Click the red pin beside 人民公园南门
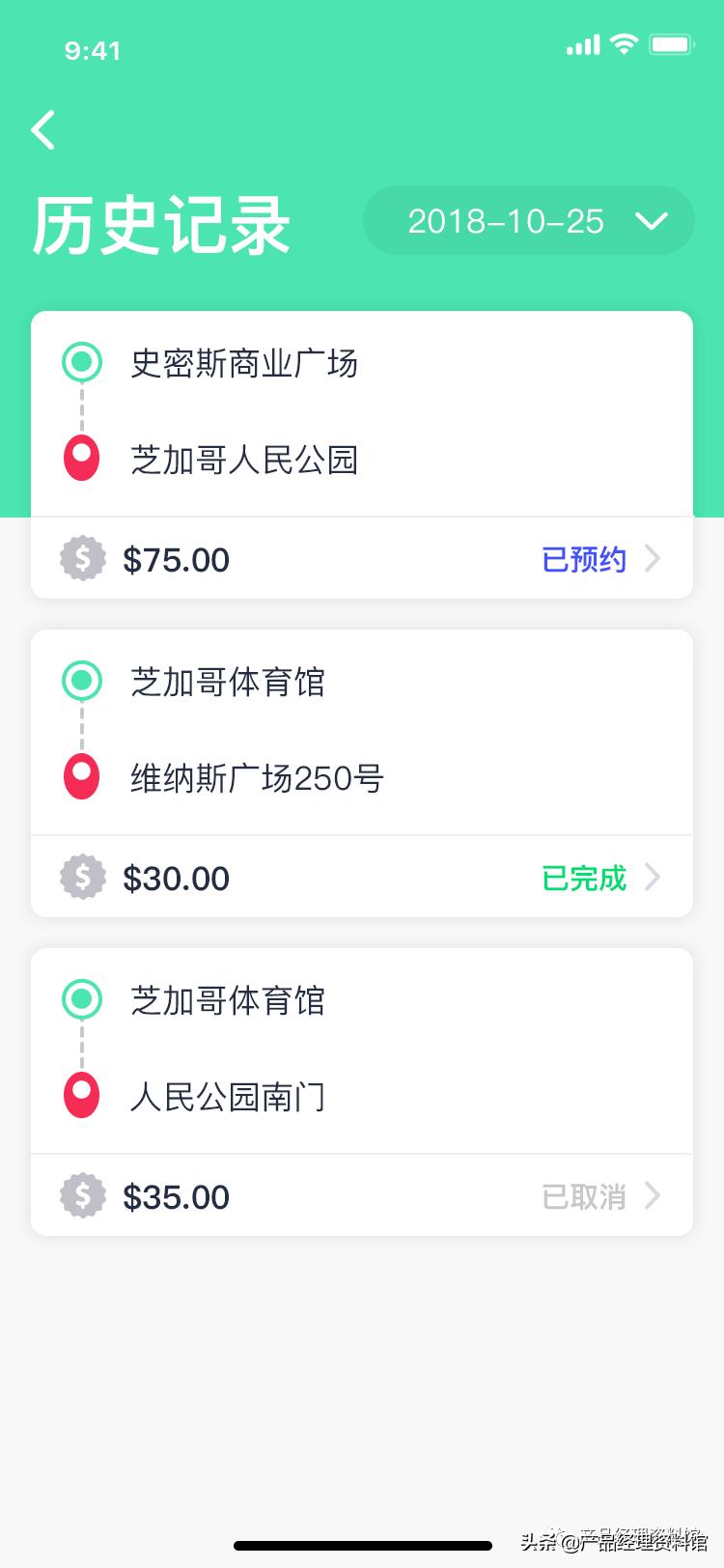The height and width of the screenshot is (1568, 724). point(81,1096)
